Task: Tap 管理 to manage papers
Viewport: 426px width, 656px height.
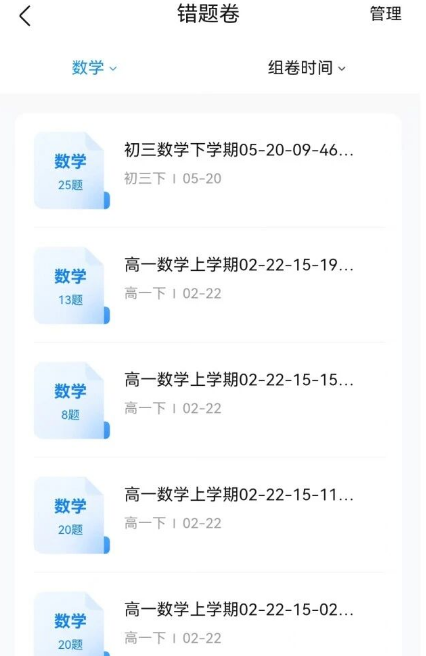Action: [385, 14]
